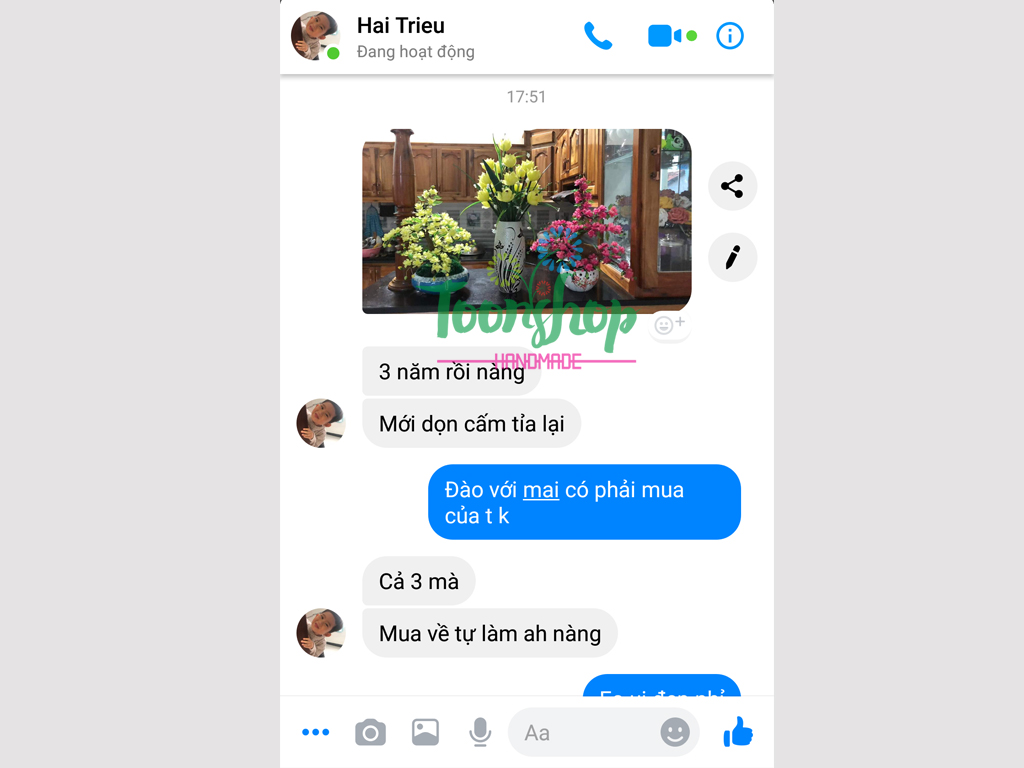The width and height of the screenshot is (1024, 768).
Task: Open the more options dots menu
Action: (x=315, y=732)
